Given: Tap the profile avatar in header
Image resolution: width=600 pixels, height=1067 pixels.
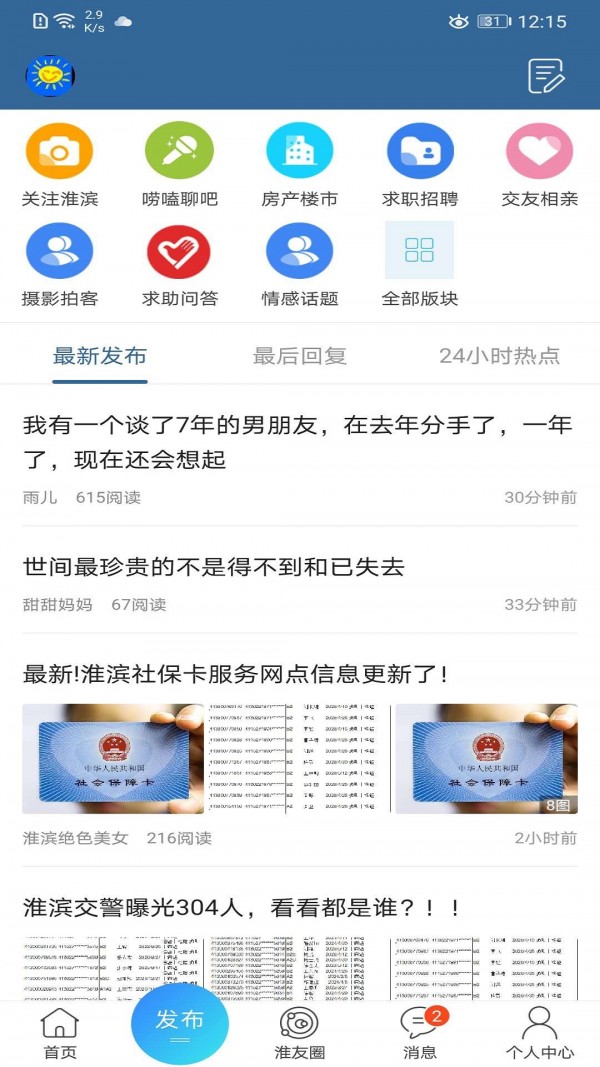Looking at the screenshot, I should 50,76.
